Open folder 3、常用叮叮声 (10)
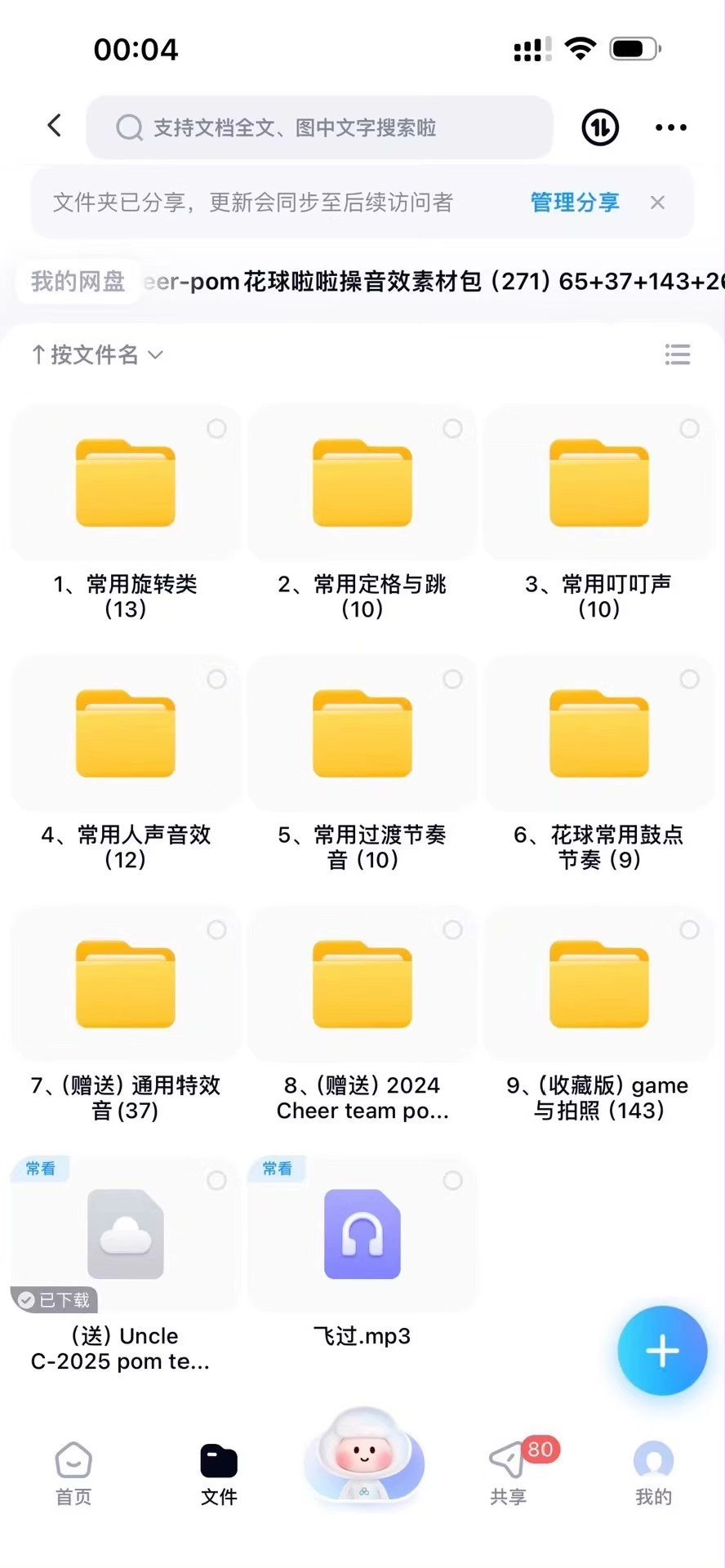The width and height of the screenshot is (725, 1568). coord(598,483)
